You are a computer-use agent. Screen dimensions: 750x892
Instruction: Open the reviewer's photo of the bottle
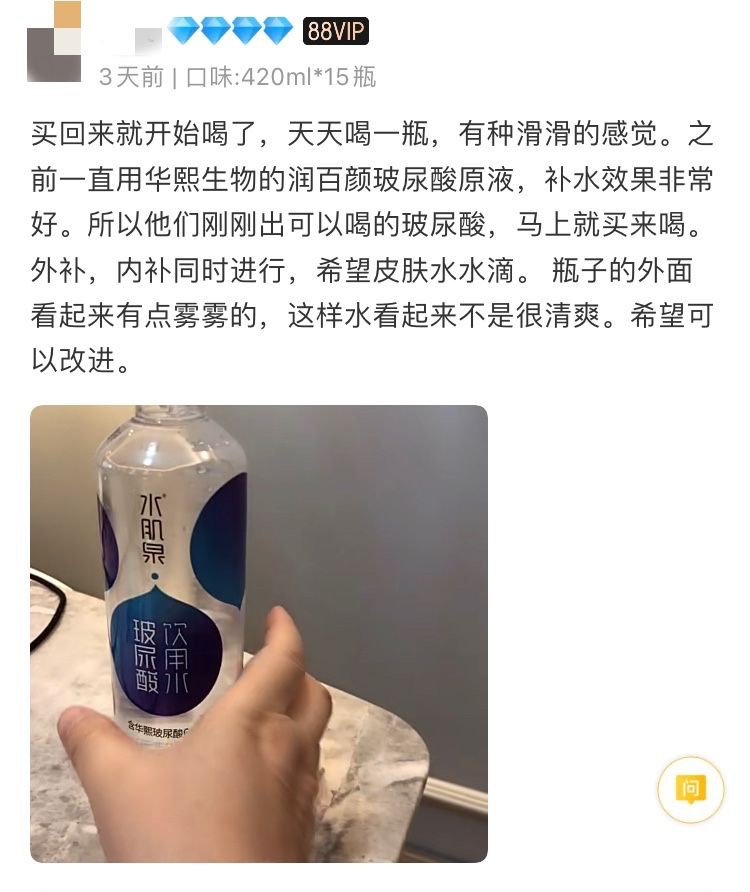(258, 633)
